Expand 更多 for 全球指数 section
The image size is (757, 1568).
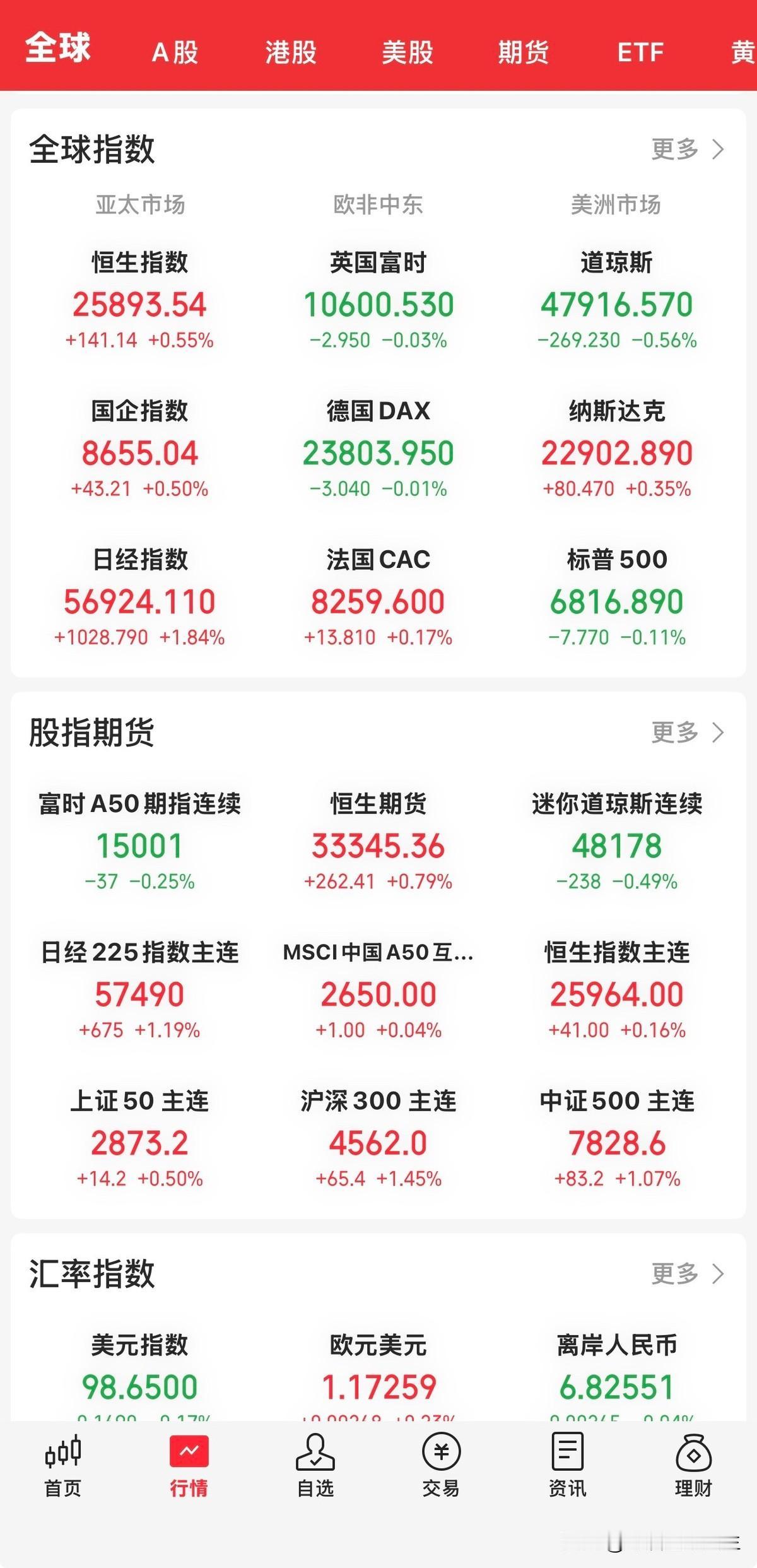pyautogui.click(x=684, y=150)
